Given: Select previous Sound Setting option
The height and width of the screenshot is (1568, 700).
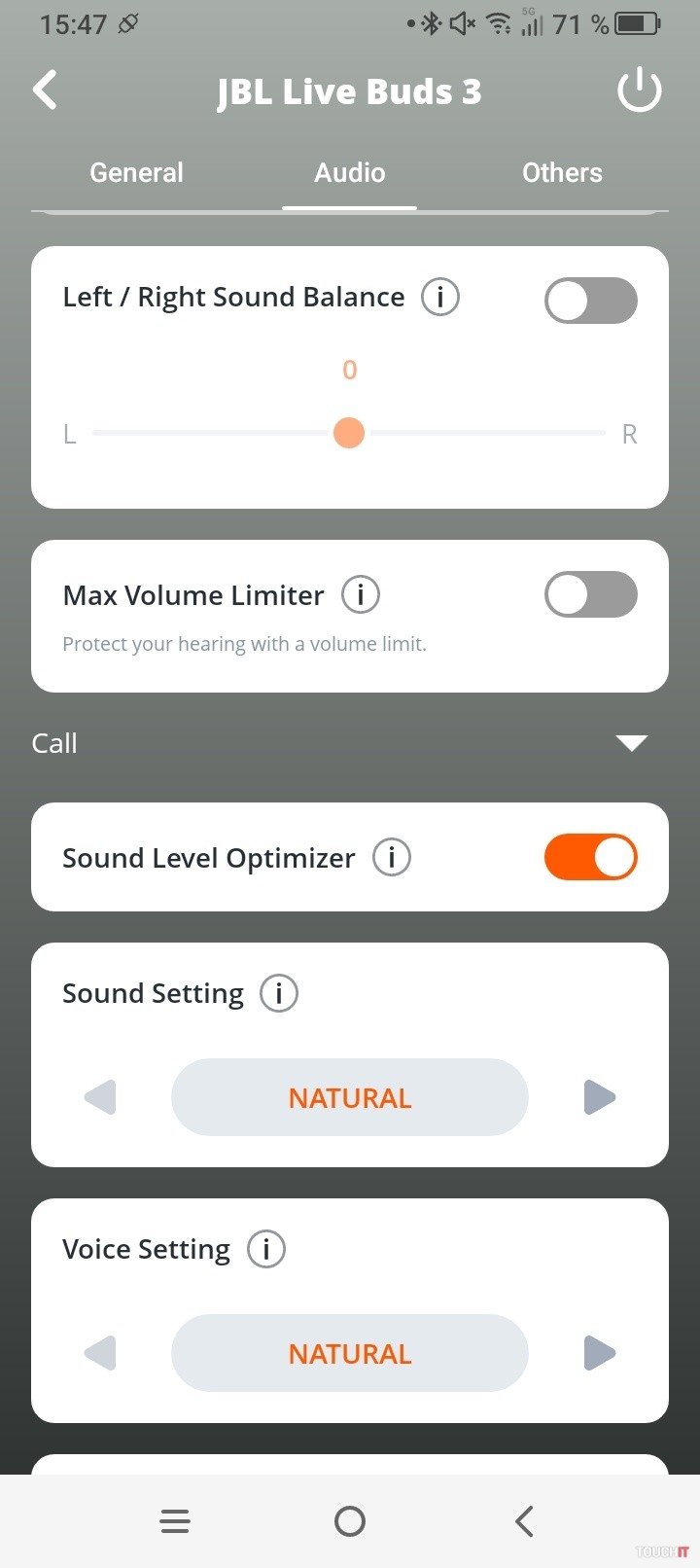Looking at the screenshot, I should [x=100, y=1097].
